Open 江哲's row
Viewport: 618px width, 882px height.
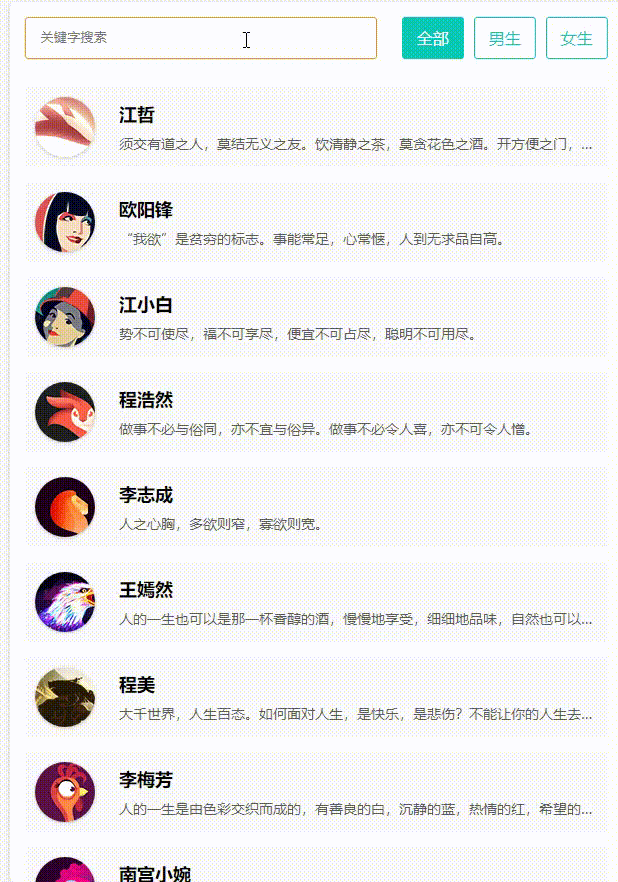tap(315, 128)
